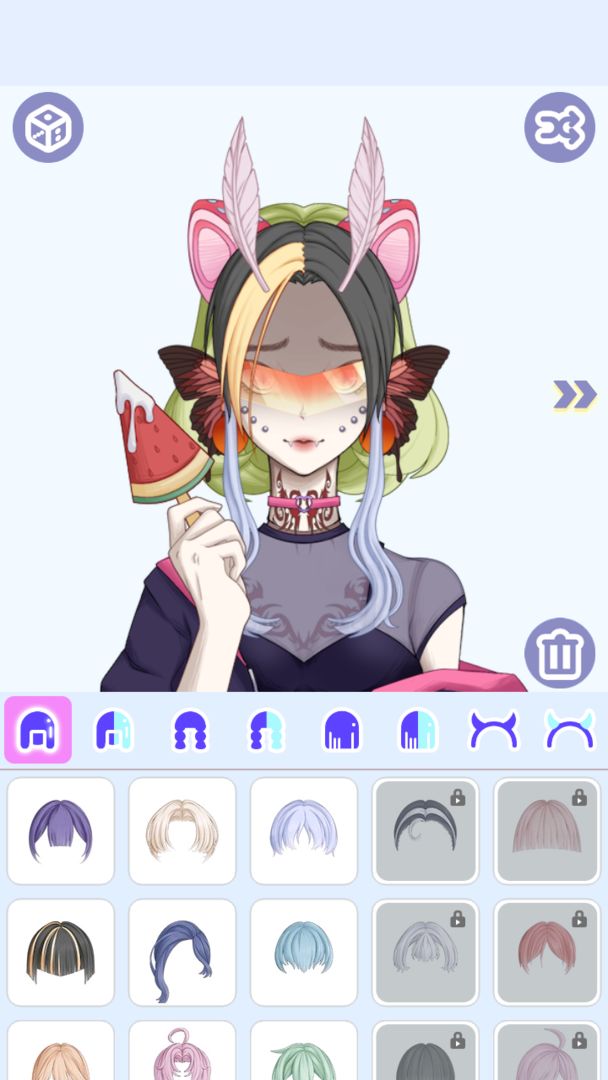Switch to the two-tone bangs tab

[114, 730]
